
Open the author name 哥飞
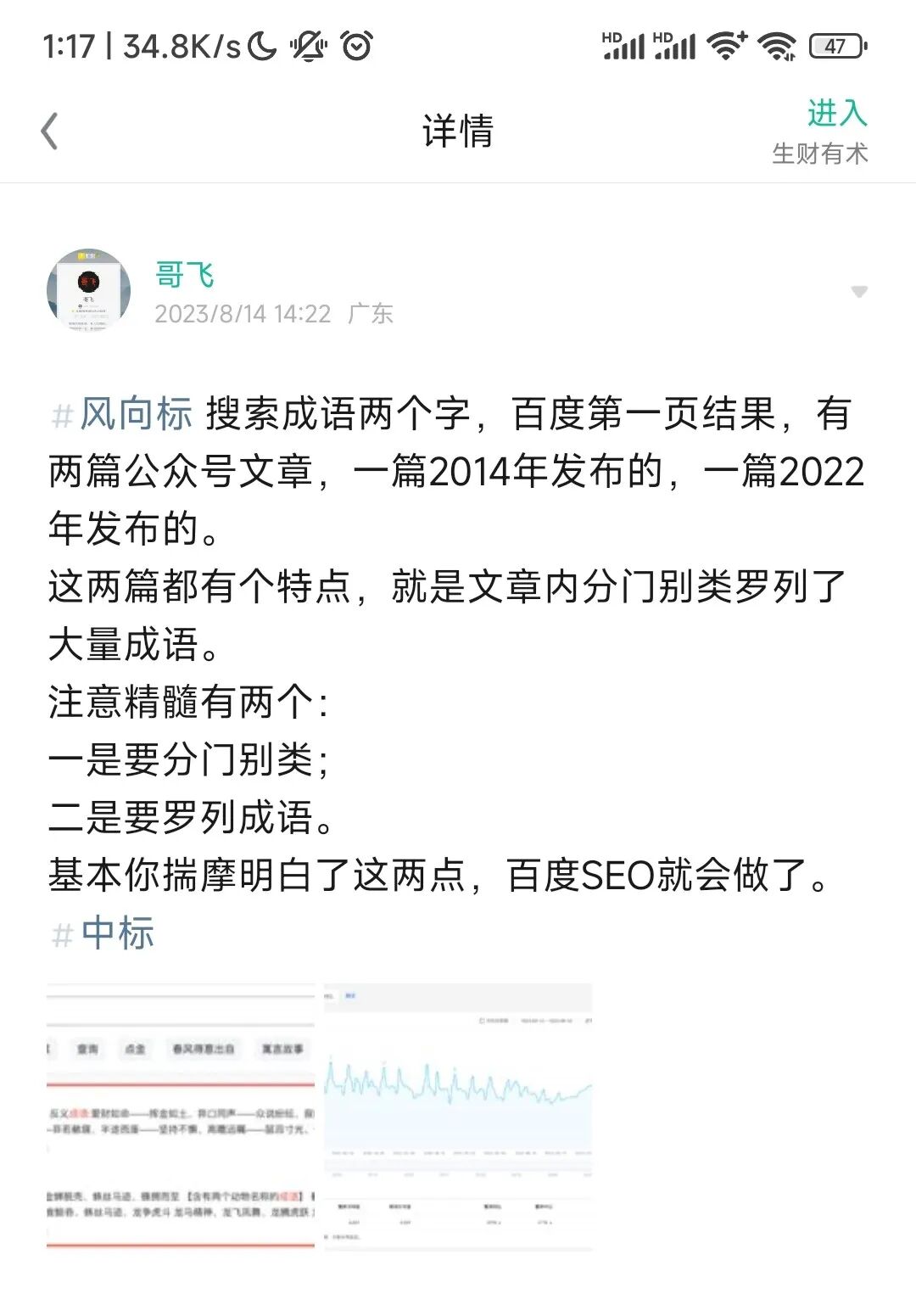pos(184,275)
